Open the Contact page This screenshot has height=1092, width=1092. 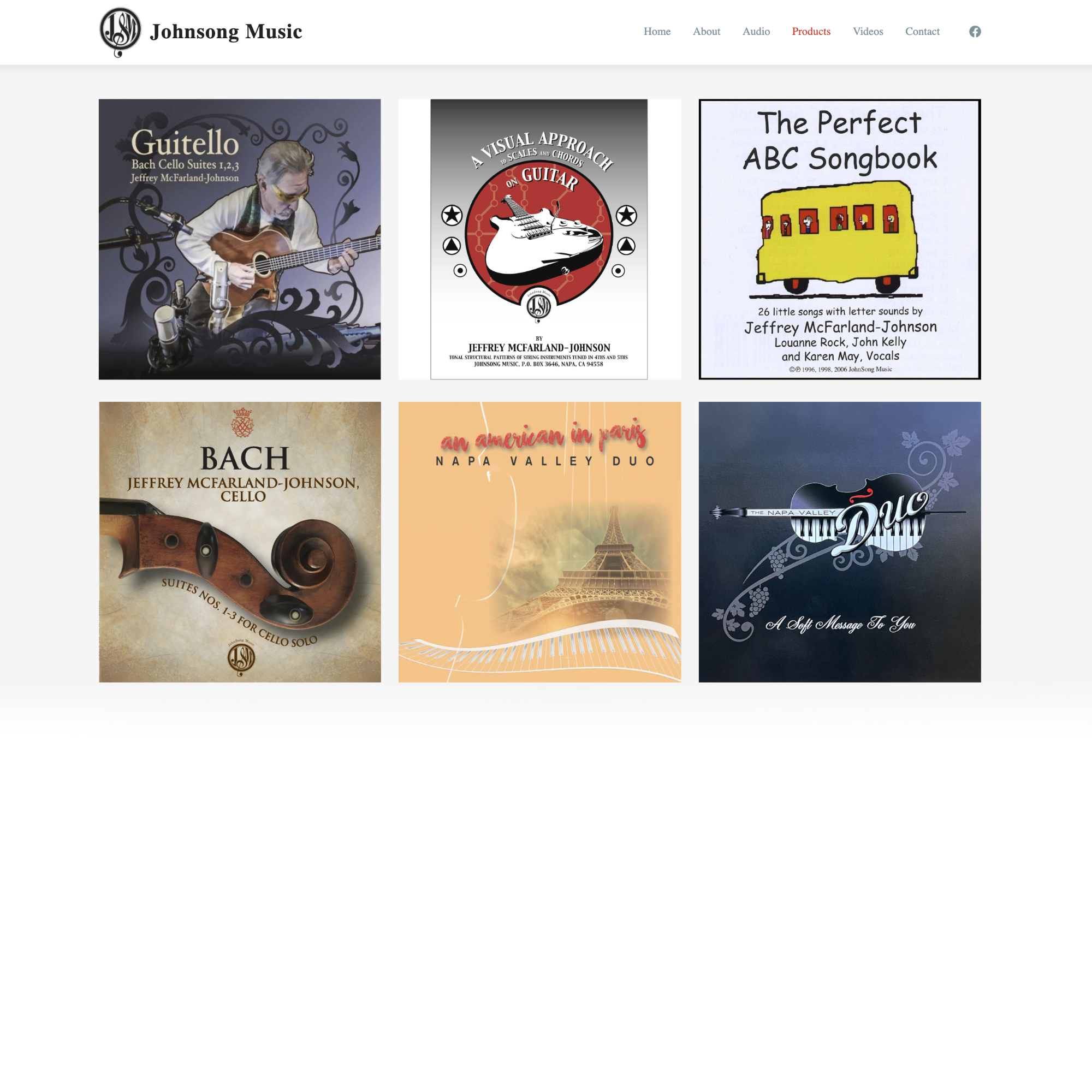(x=922, y=32)
